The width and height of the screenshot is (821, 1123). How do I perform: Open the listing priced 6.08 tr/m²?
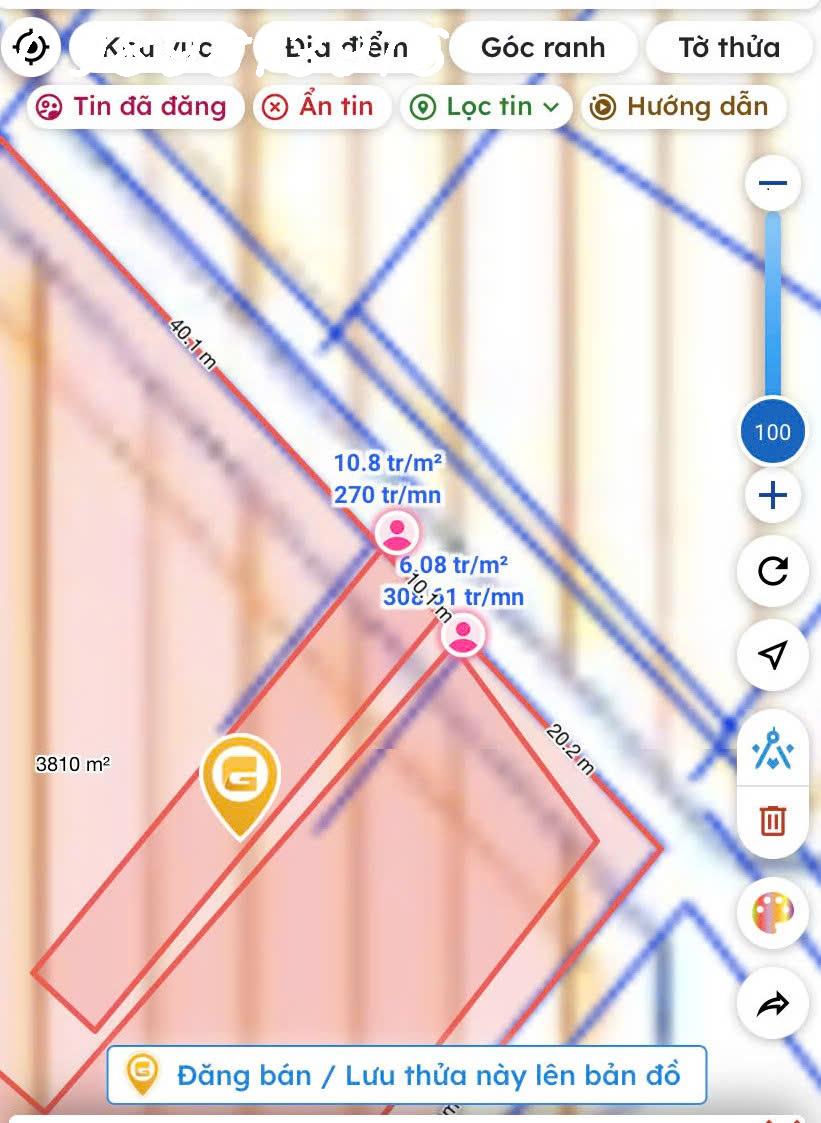[x=462, y=635]
